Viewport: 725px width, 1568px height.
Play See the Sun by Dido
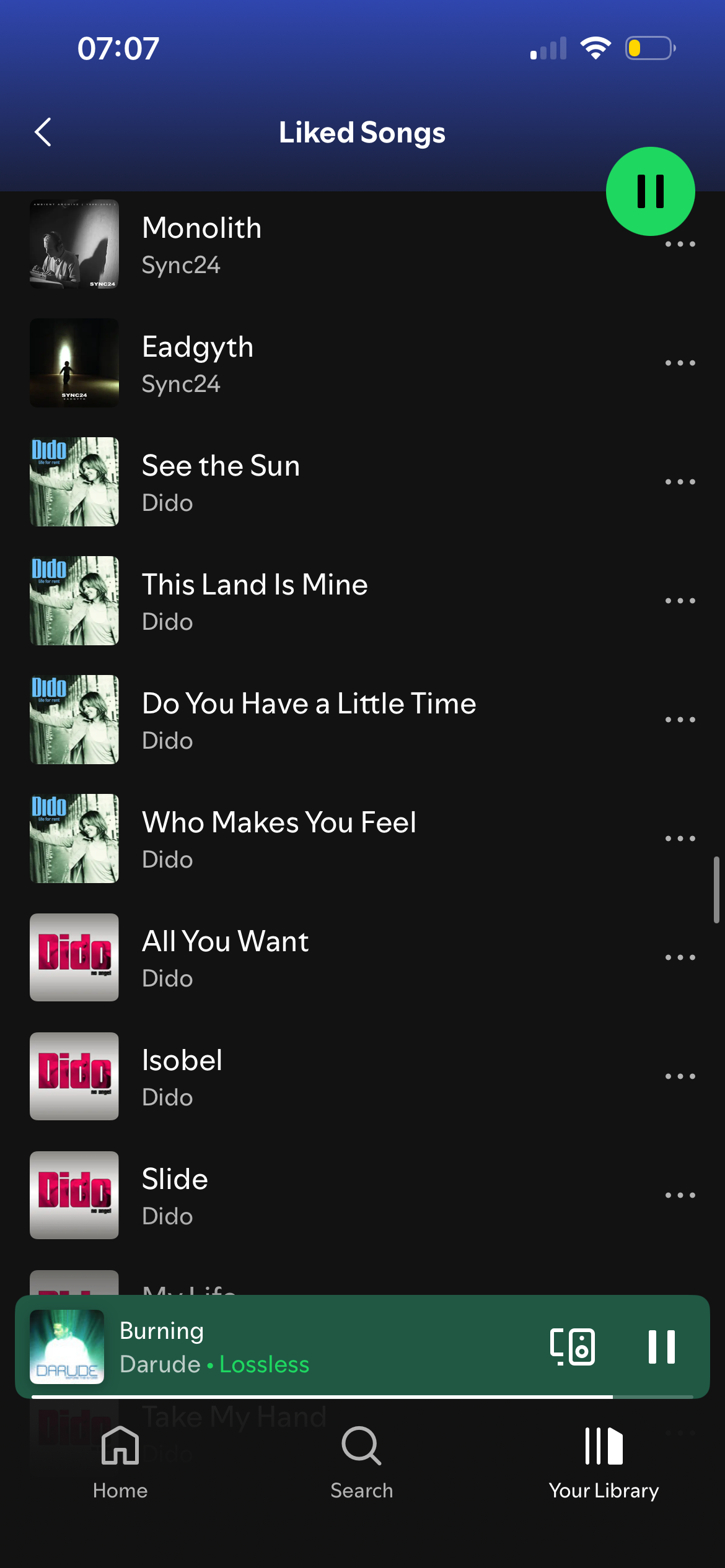pyautogui.click(x=310, y=482)
